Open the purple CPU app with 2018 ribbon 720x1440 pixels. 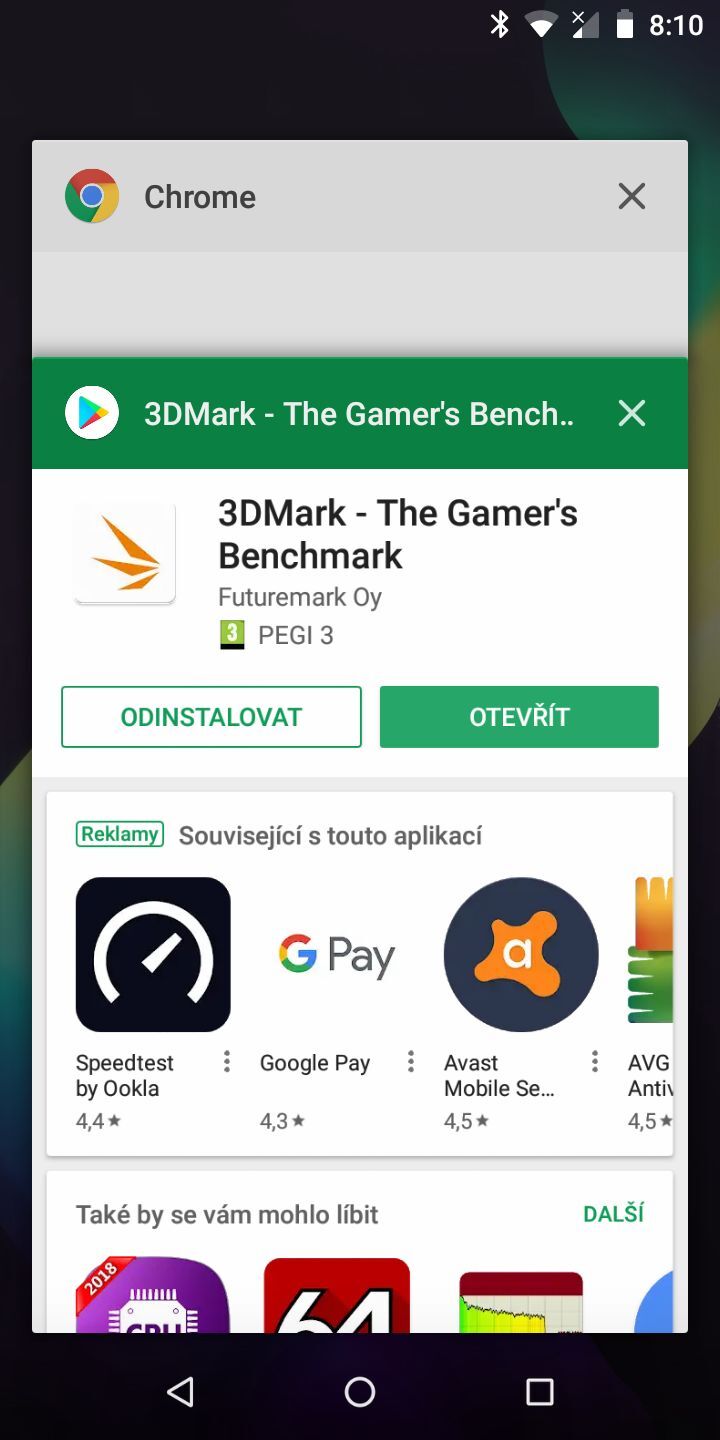pos(153,1296)
